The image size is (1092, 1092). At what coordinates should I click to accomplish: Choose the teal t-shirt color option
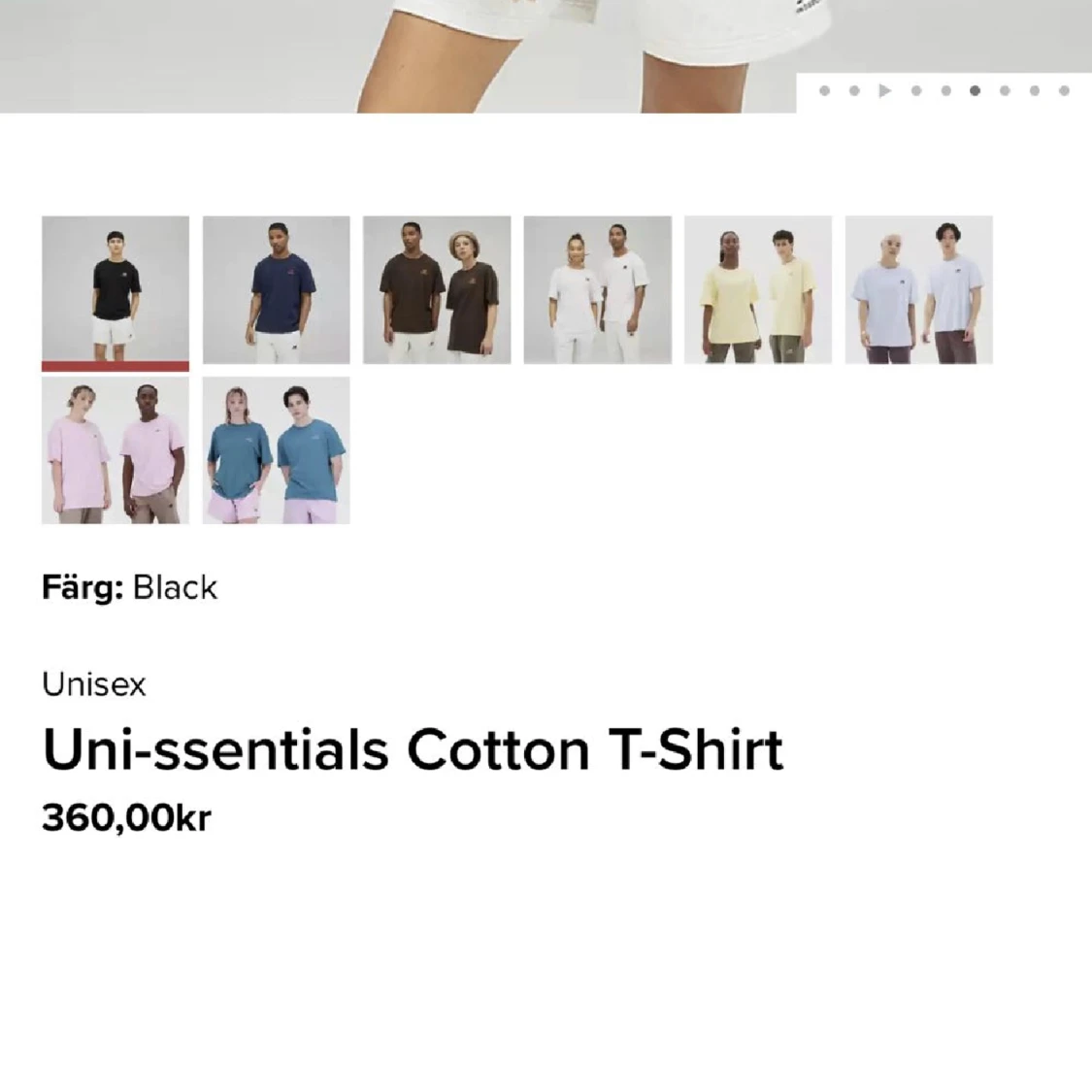[x=277, y=450]
